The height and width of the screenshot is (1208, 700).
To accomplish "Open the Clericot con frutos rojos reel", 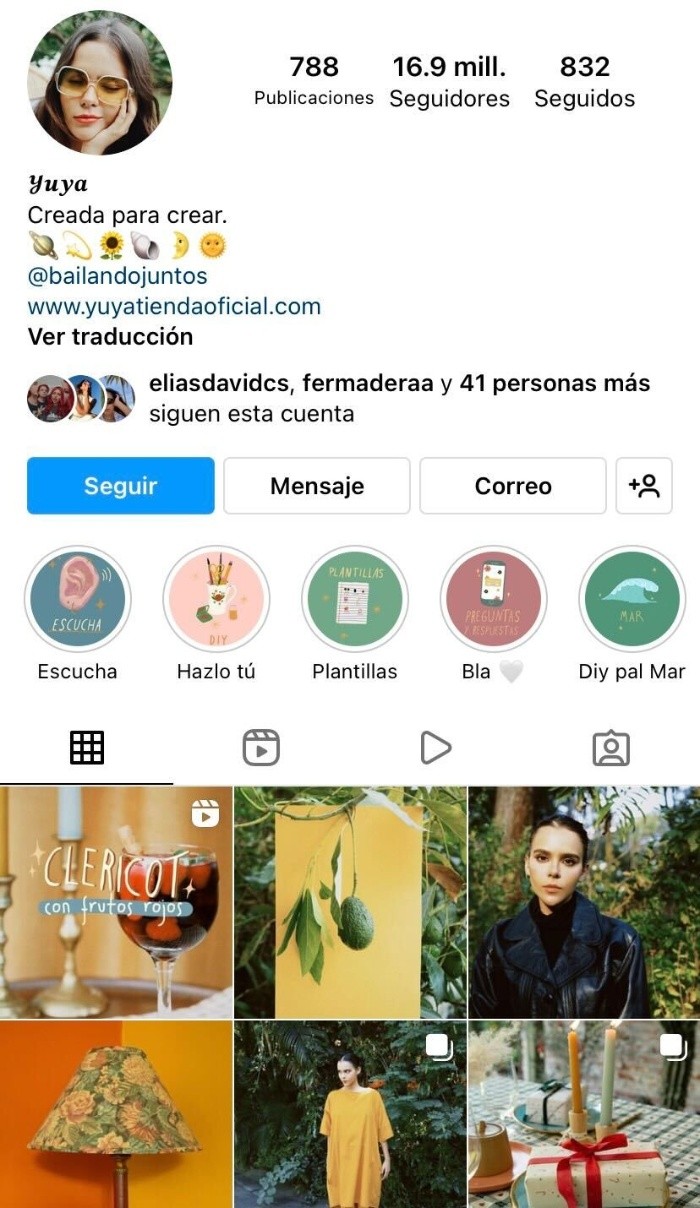I will [116, 902].
